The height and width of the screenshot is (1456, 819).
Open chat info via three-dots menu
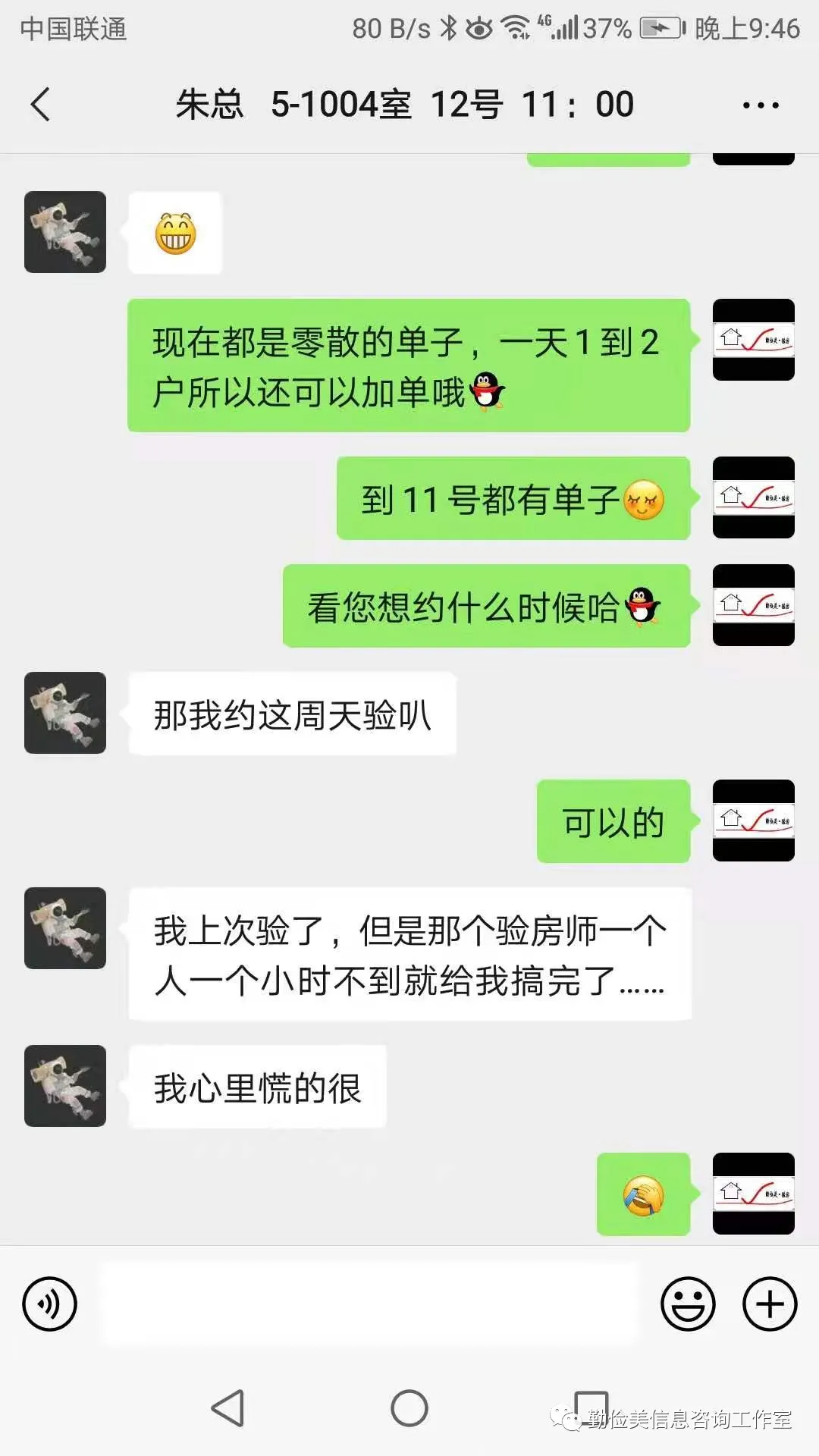pyautogui.click(x=761, y=105)
